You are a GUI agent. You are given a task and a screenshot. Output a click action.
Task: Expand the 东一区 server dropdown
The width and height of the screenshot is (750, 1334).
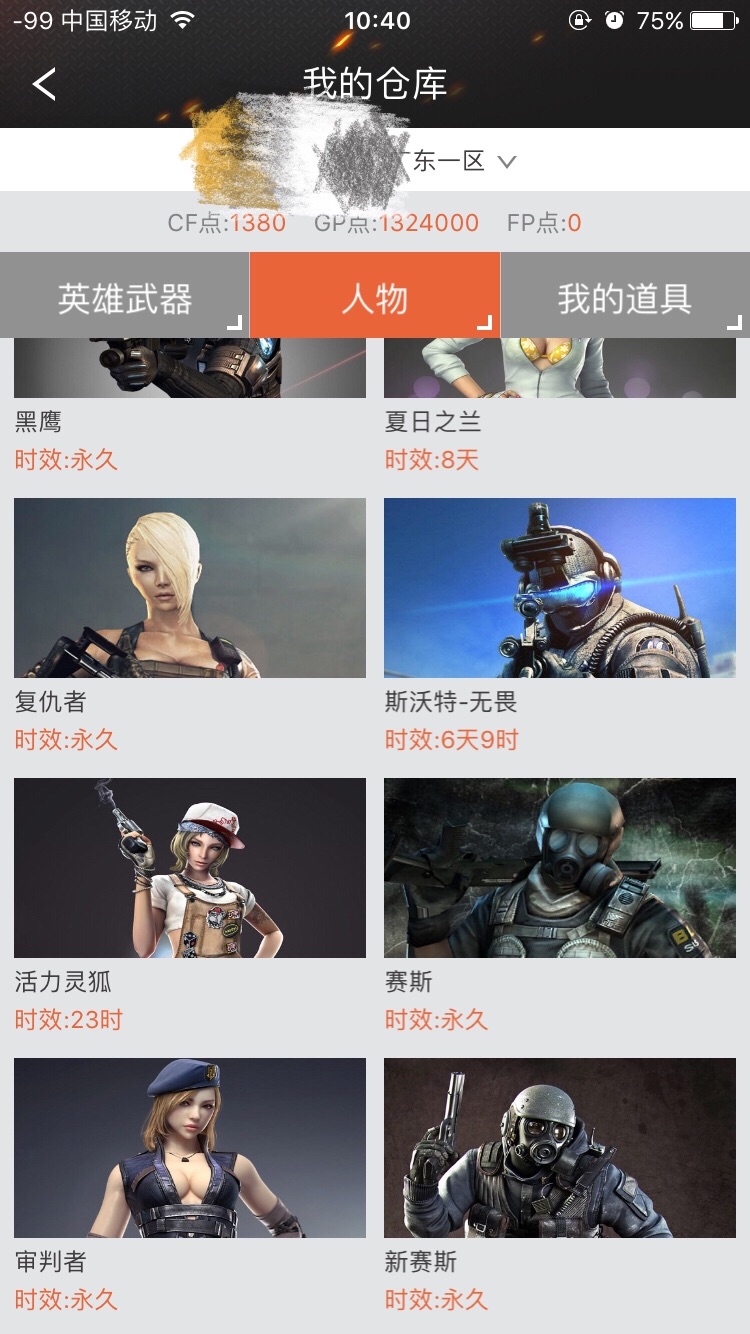click(x=464, y=161)
